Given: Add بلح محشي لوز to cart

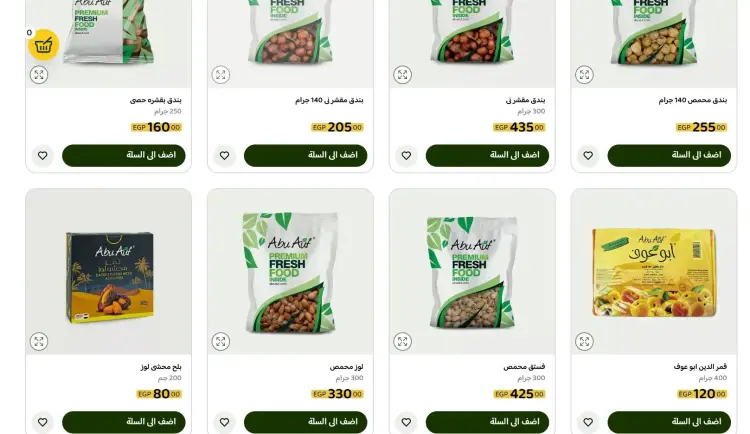Looking at the screenshot, I should (123, 422).
